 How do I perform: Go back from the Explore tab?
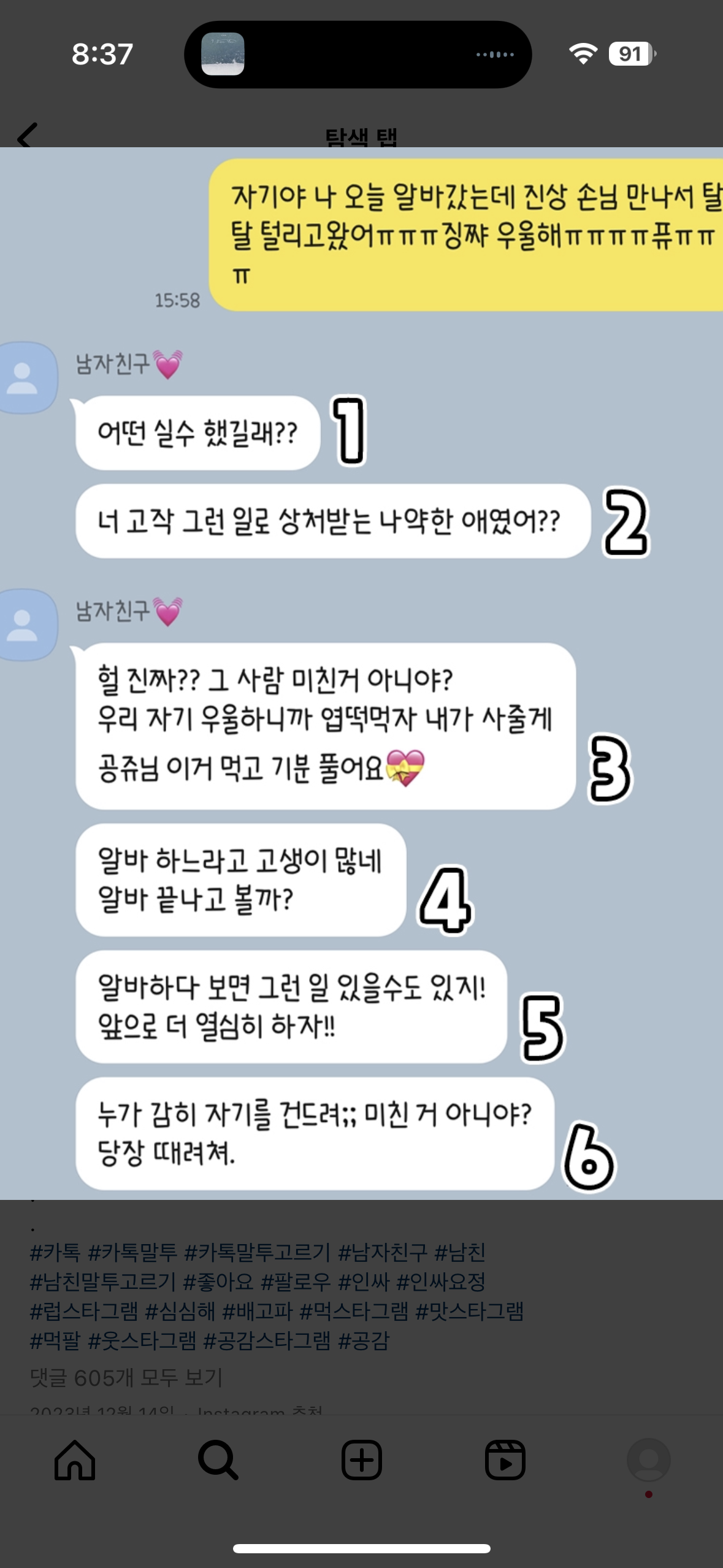pos(27,136)
